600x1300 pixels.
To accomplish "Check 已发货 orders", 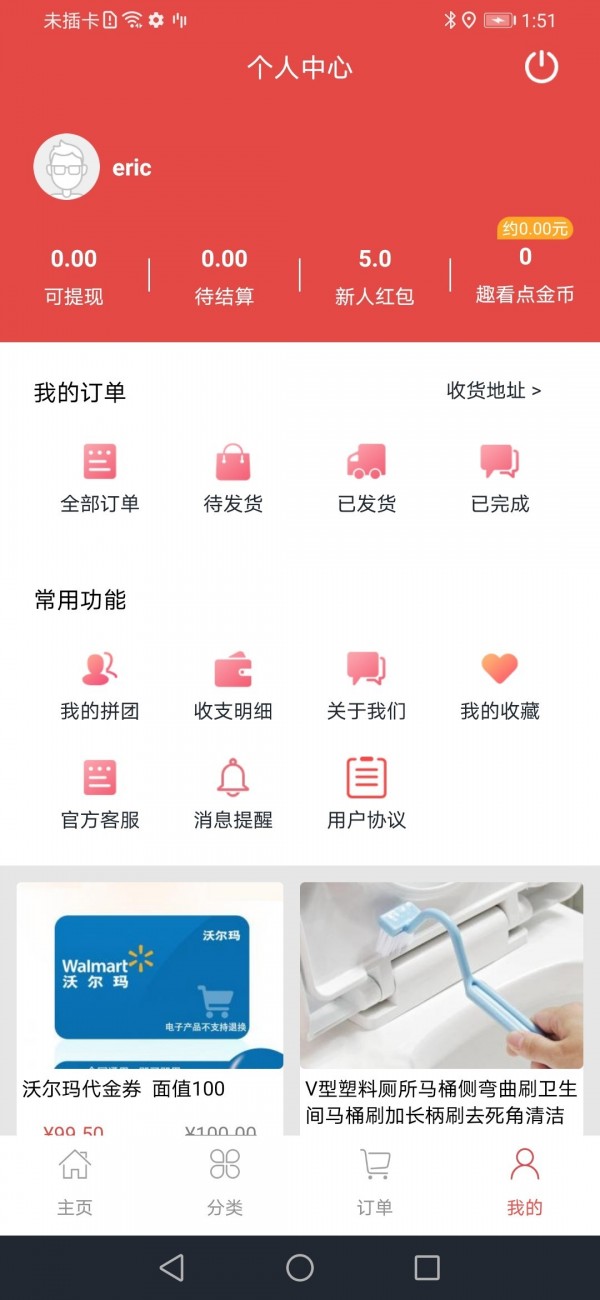I will 366,478.
